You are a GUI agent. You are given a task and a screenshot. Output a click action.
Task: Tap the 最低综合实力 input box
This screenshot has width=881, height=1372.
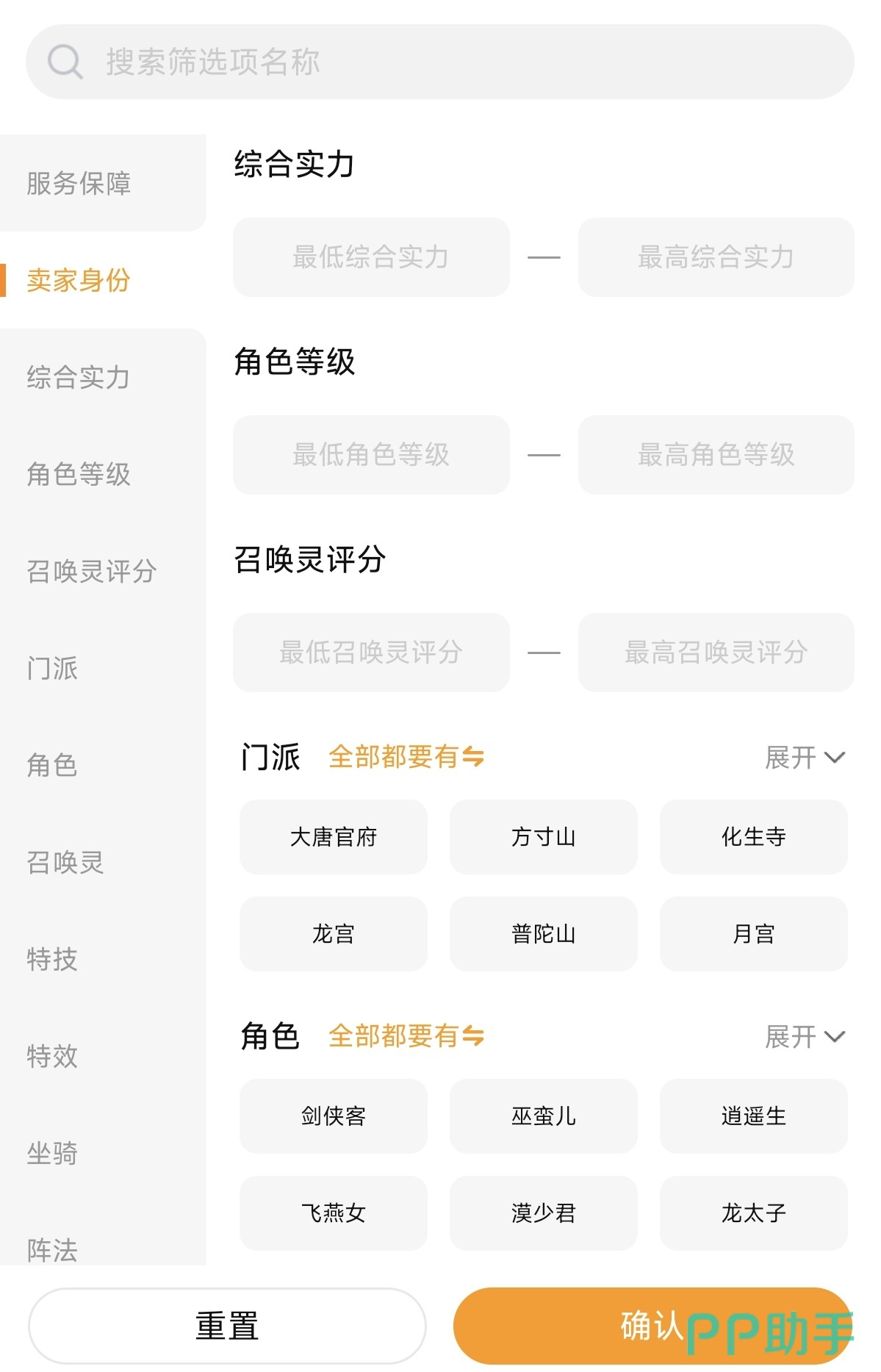pos(371,257)
